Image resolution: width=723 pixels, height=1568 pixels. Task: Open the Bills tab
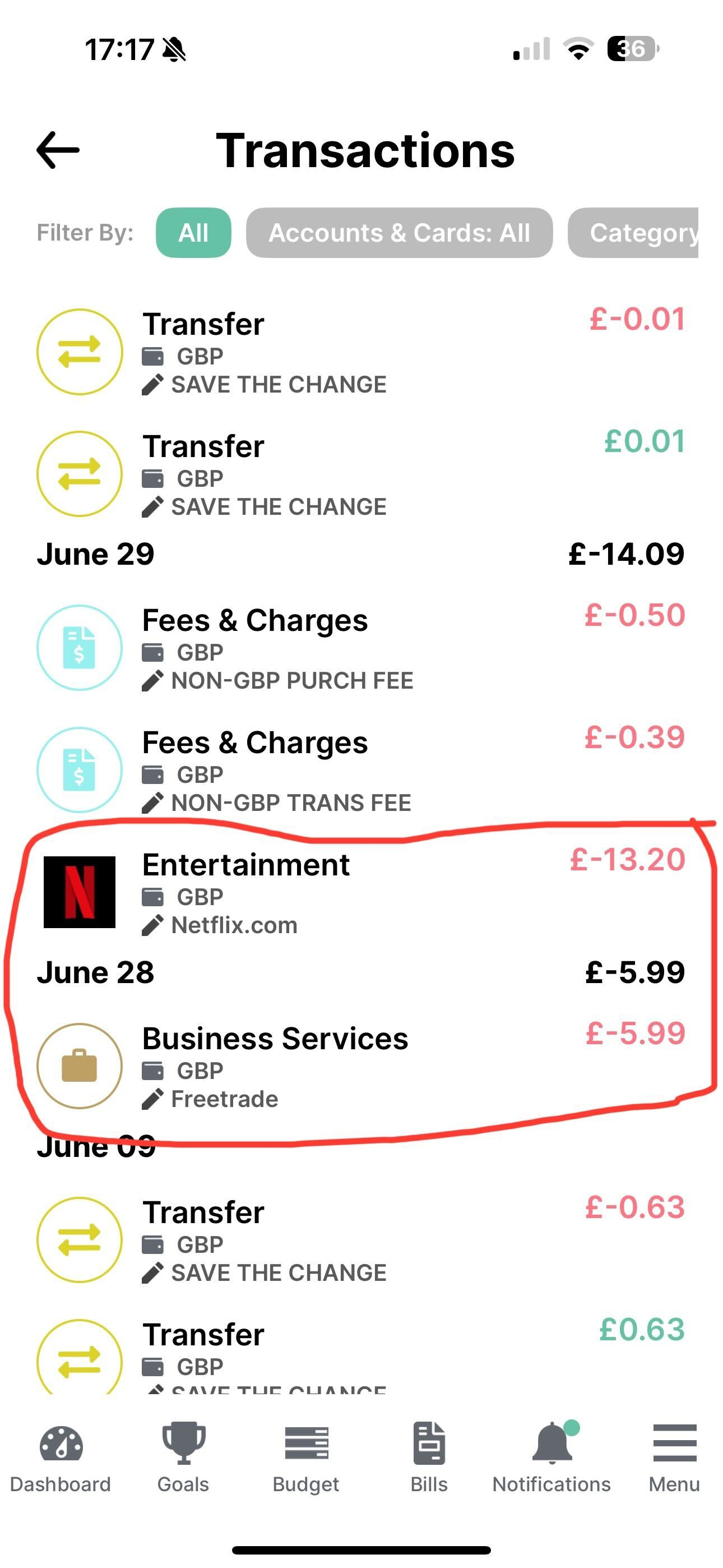[x=429, y=1459]
